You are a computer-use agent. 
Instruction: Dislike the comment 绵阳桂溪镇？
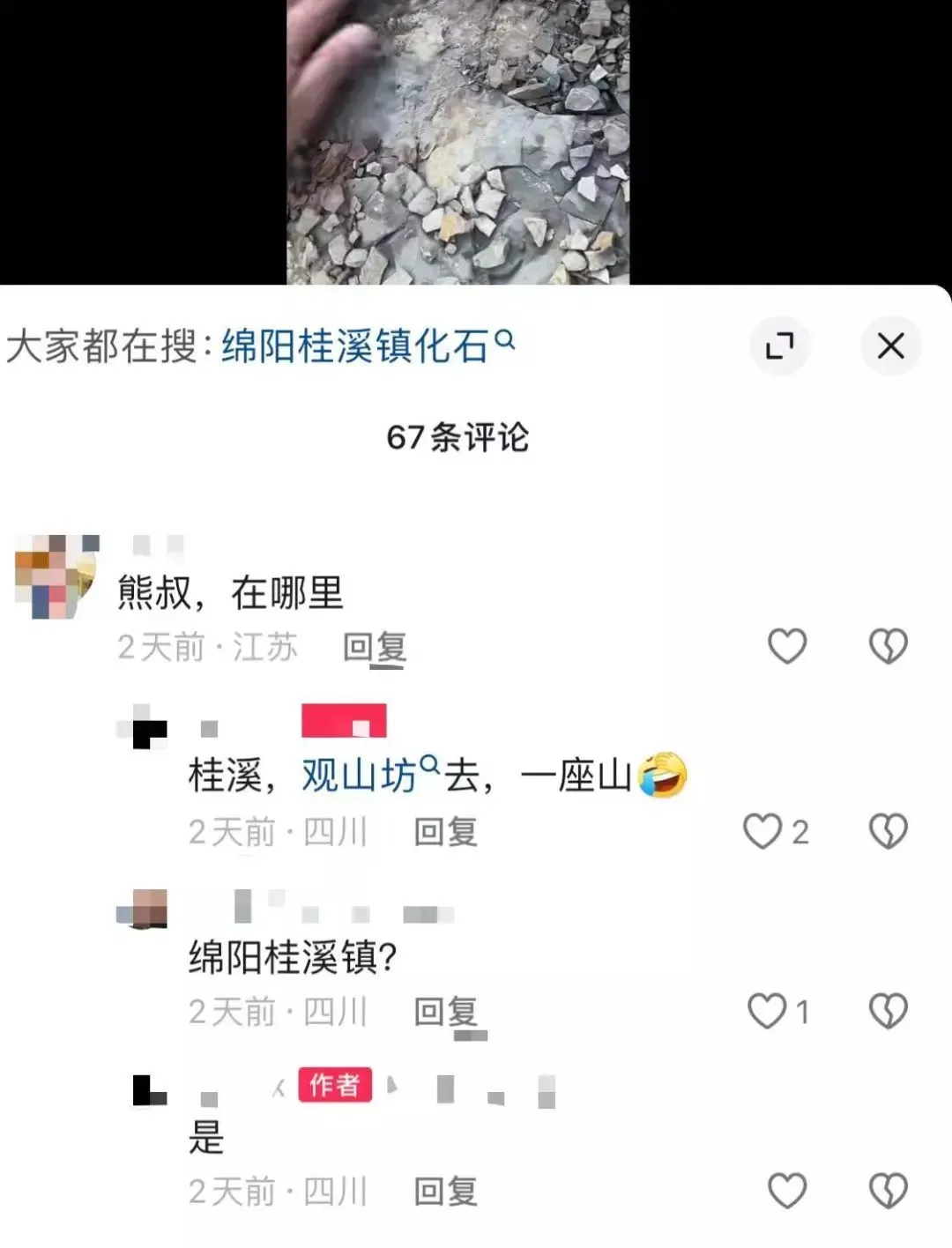(888, 1011)
